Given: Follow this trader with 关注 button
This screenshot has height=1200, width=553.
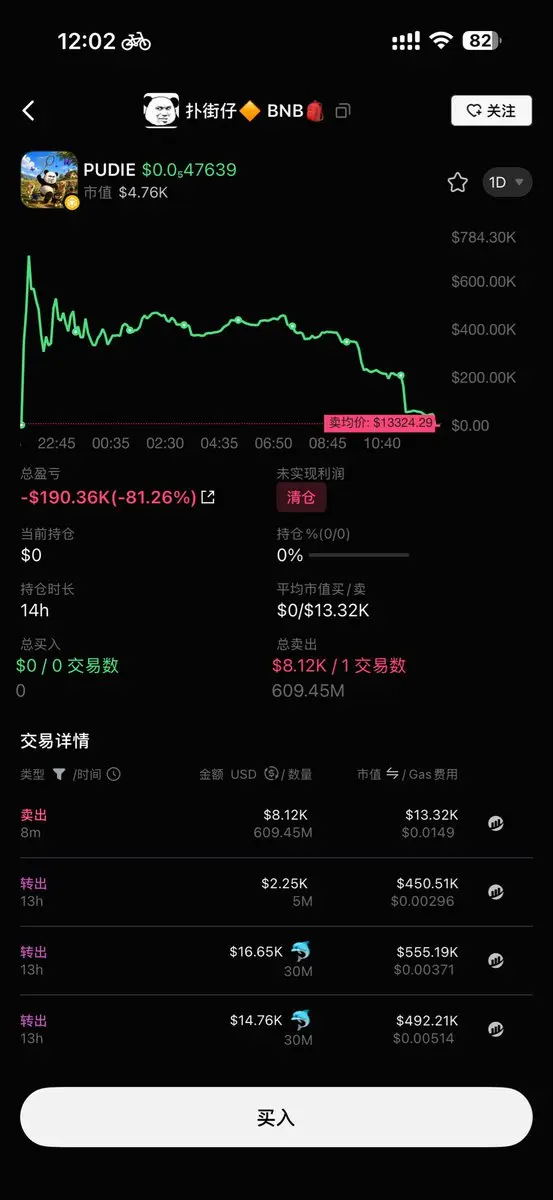Looking at the screenshot, I should [491, 111].
